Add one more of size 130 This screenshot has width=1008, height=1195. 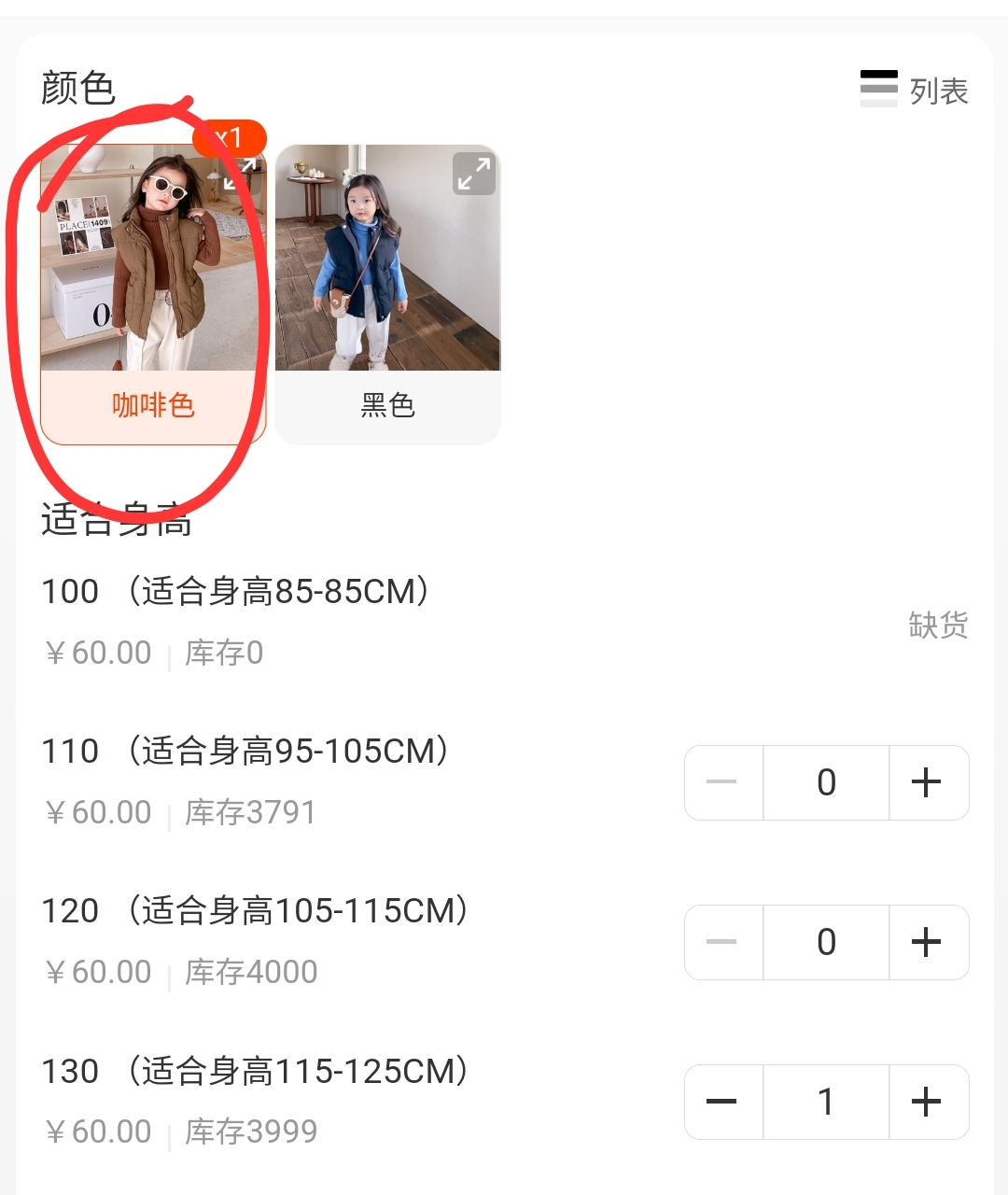[x=928, y=1102]
